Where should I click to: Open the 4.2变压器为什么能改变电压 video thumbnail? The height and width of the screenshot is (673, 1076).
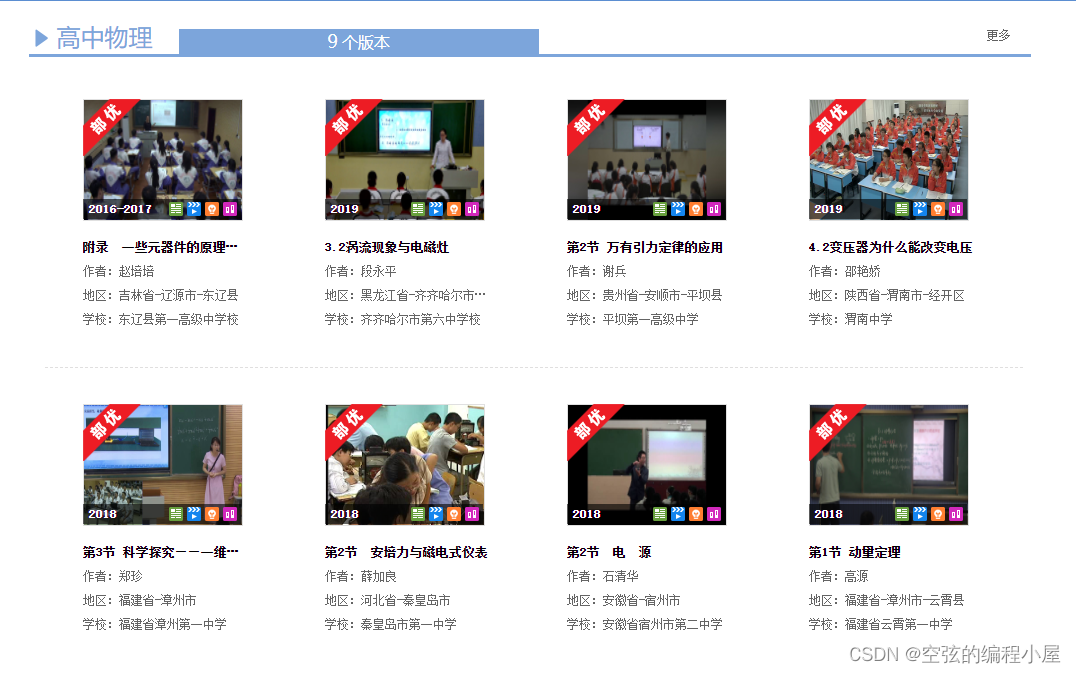[888, 159]
